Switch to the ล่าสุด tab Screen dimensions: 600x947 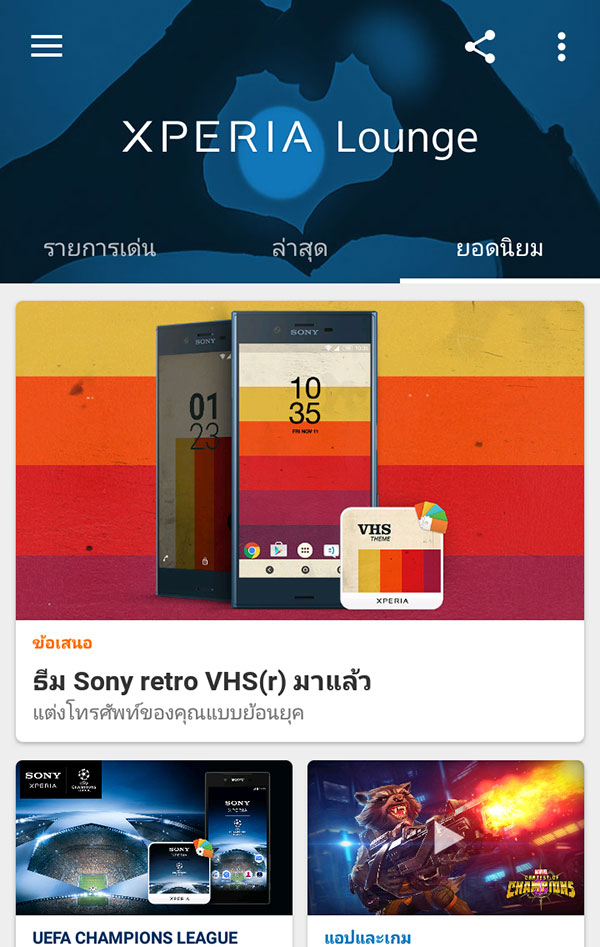[300, 249]
